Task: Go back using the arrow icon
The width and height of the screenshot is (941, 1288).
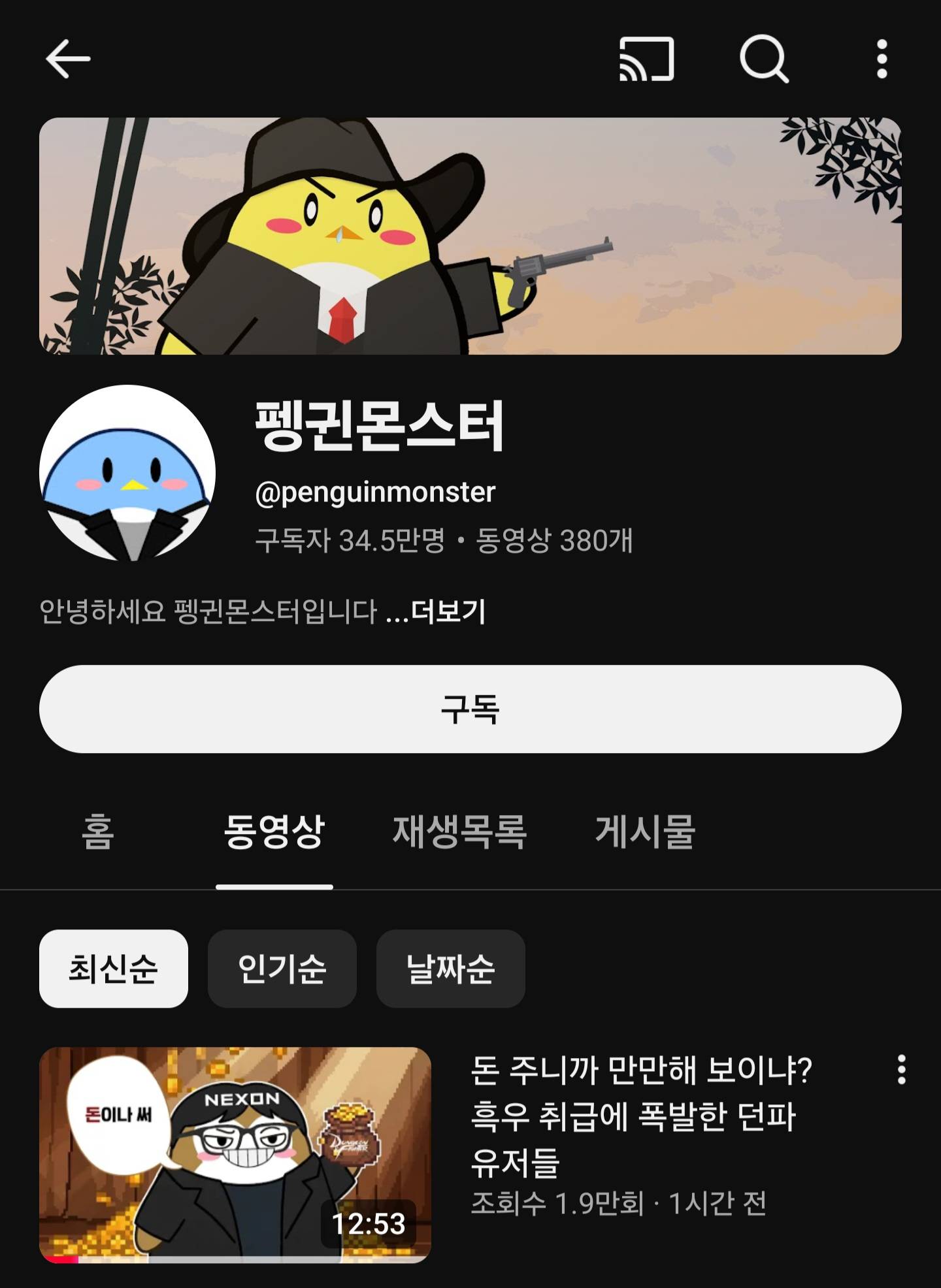Action: (x=68, y=59)
